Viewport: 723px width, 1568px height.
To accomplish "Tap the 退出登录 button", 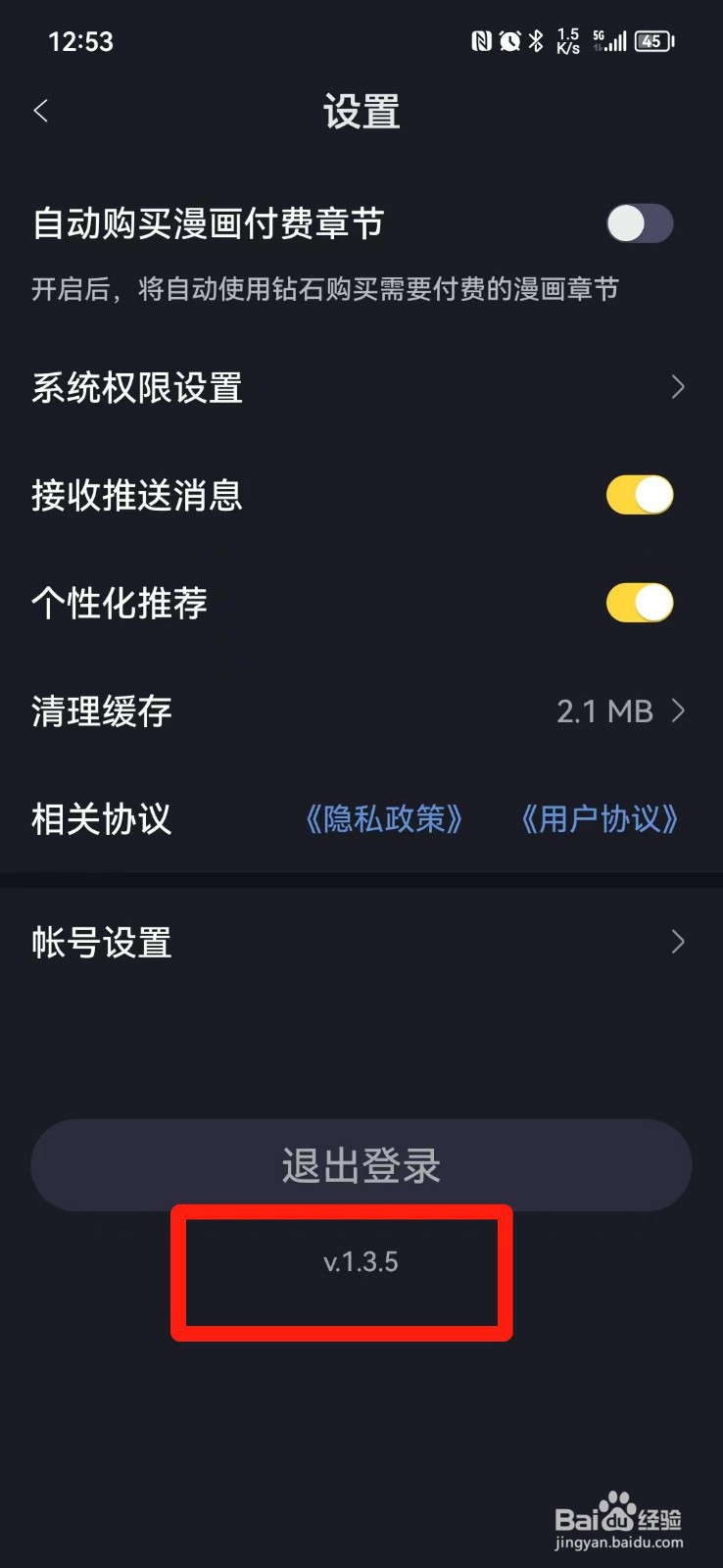I will pyautogui.click(x=361, y=1165).
